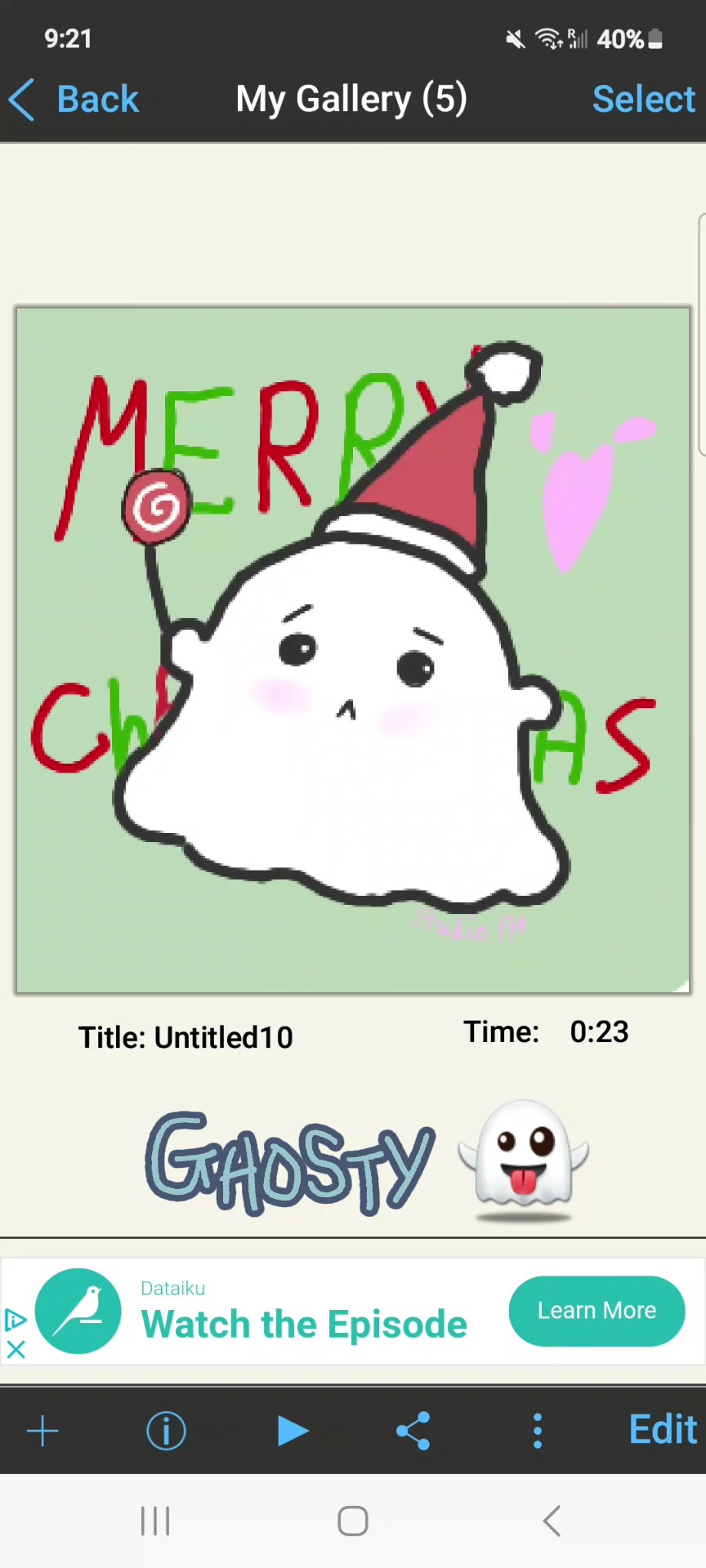Viewport: 706px width, 1568px height.
Task: Create a new drawing with plus icon
Action: point(42,1432)
